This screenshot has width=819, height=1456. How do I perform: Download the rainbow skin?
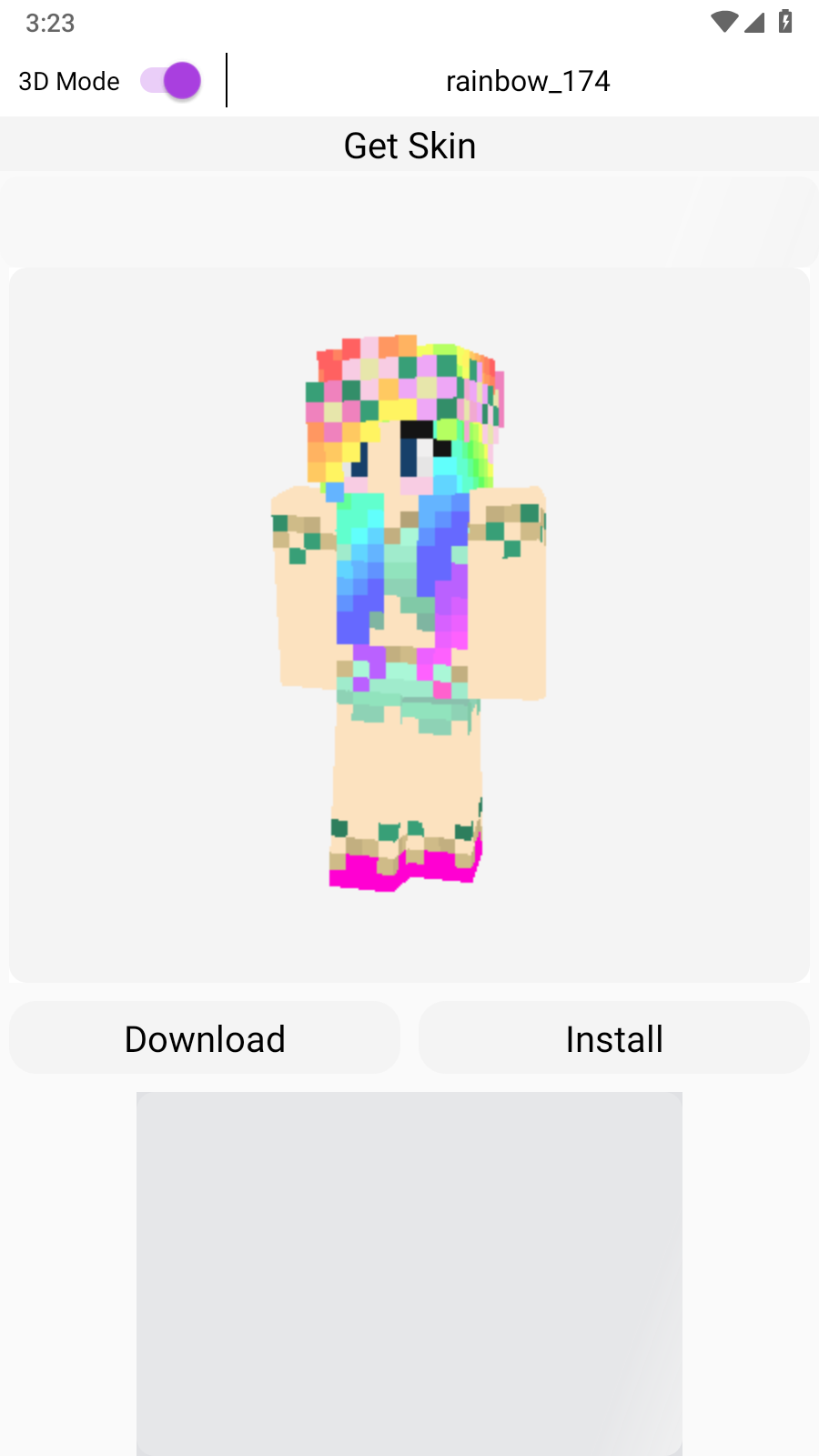(205, 1038)
